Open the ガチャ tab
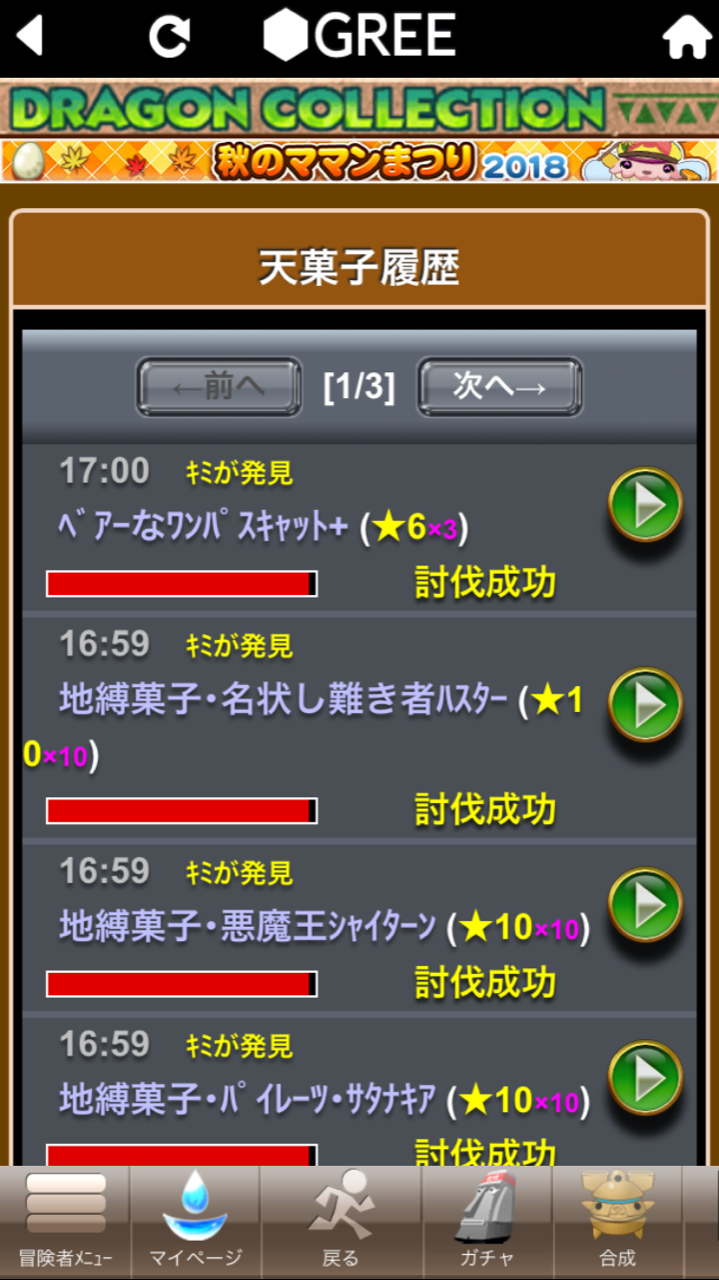The image size is (719, 1280). point(487,1222)
